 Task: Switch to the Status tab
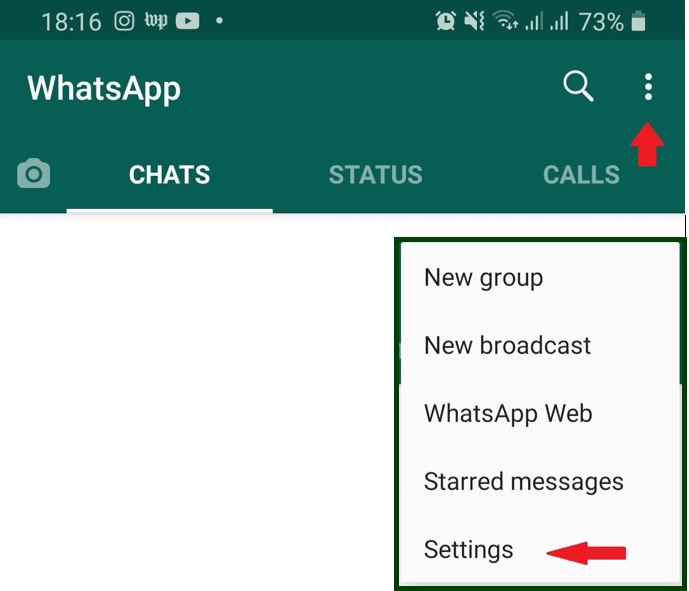point(375,175)
